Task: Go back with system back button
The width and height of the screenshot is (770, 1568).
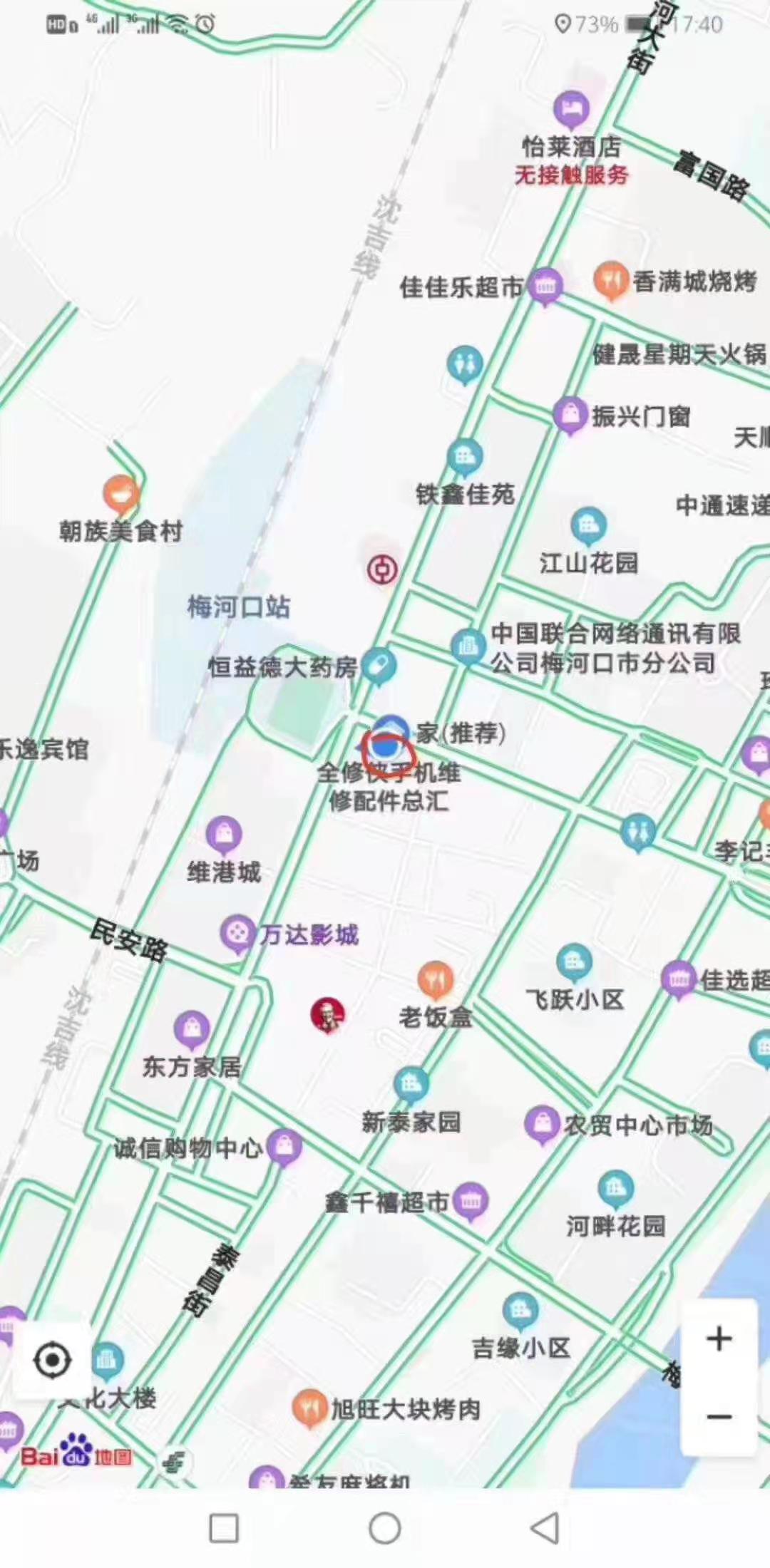Action: pos(545,1528)
